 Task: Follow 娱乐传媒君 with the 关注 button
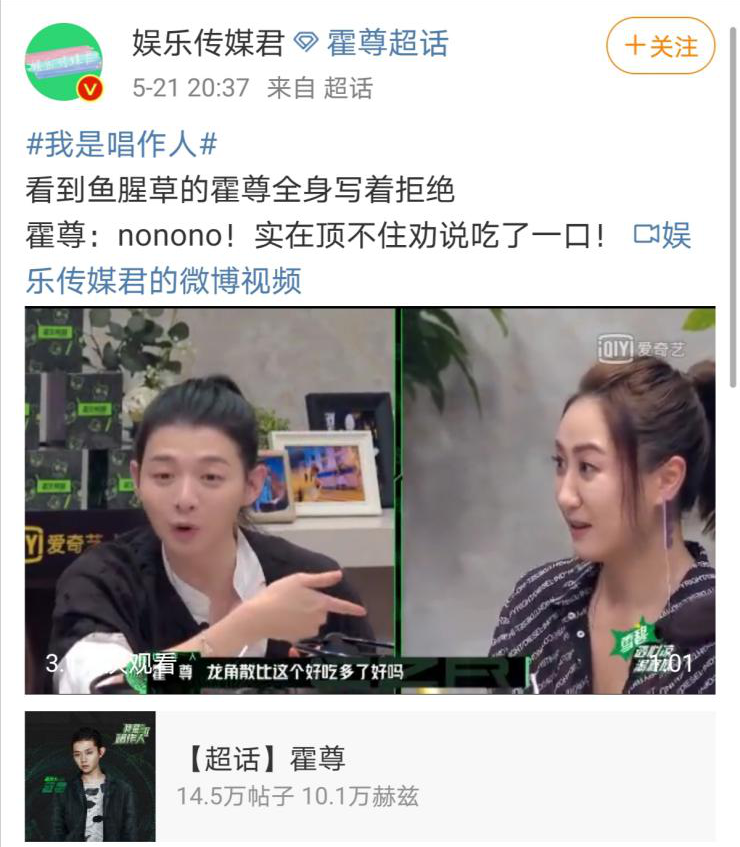pos(660,46)
